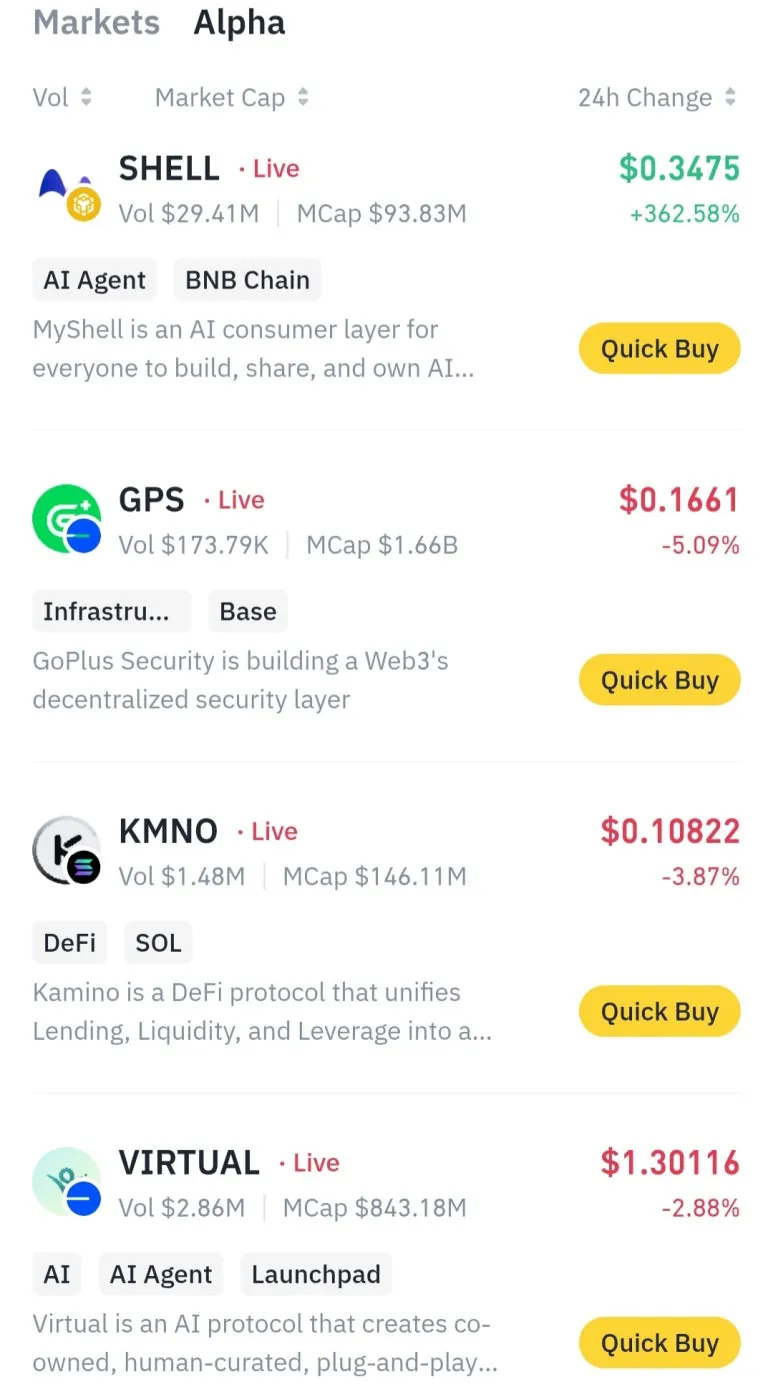The width and height of the screenshot is (773, 1397).
Task: Sort by 24h Change
Action: point(657,97)
